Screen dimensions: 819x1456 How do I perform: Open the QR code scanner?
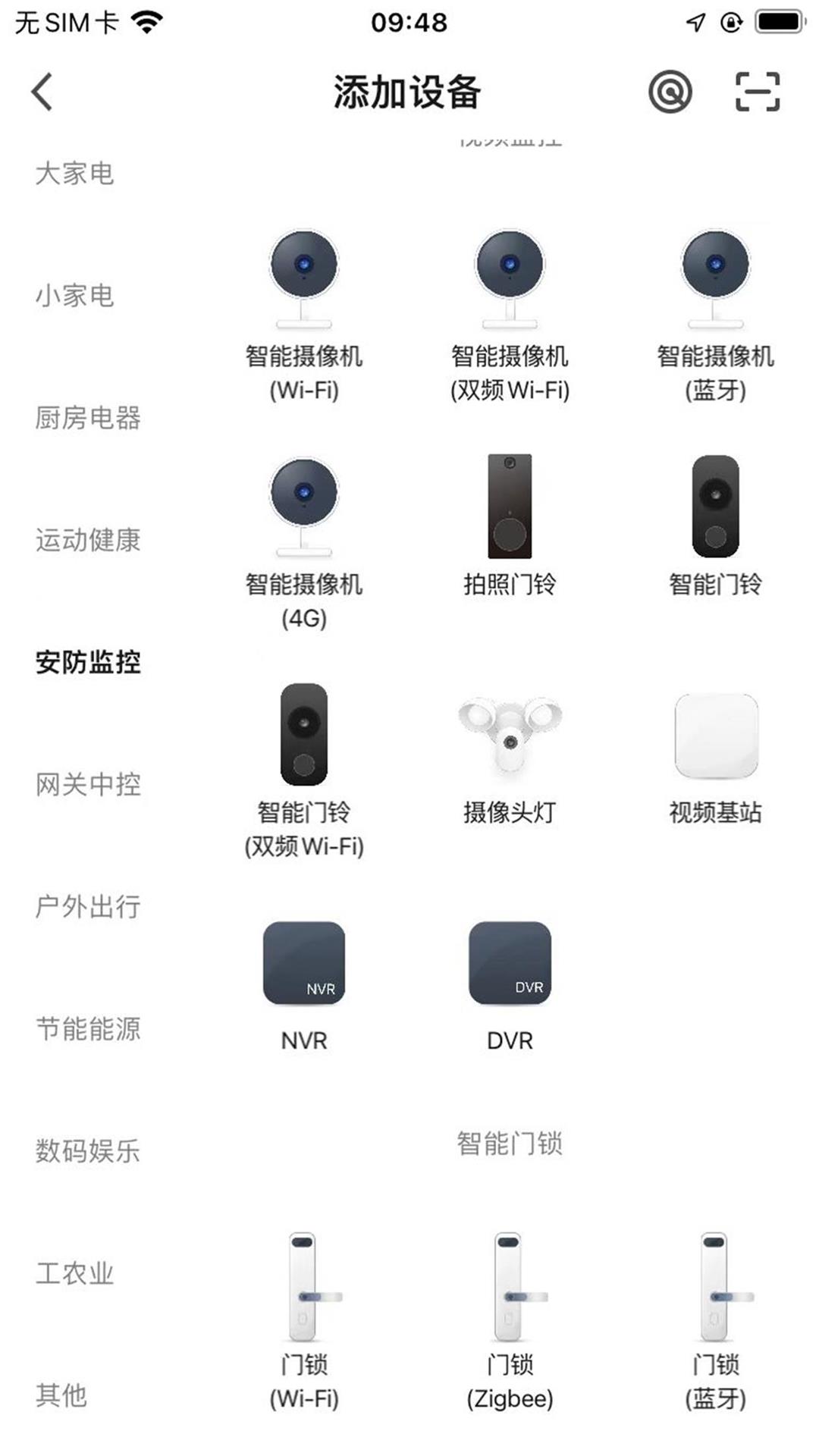[x=757, y=92]
